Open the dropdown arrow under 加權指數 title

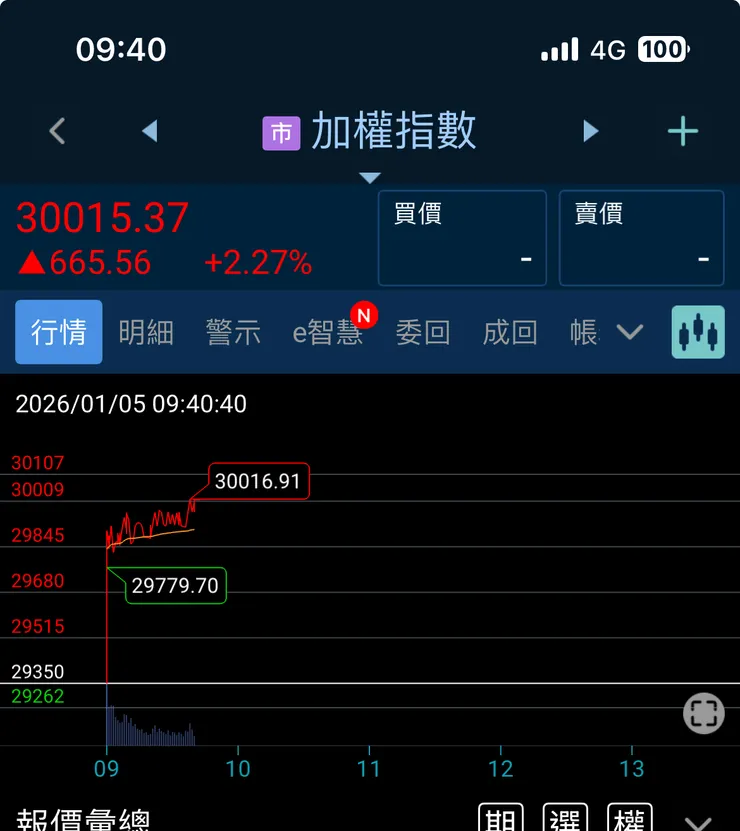[x=370, y=177]
